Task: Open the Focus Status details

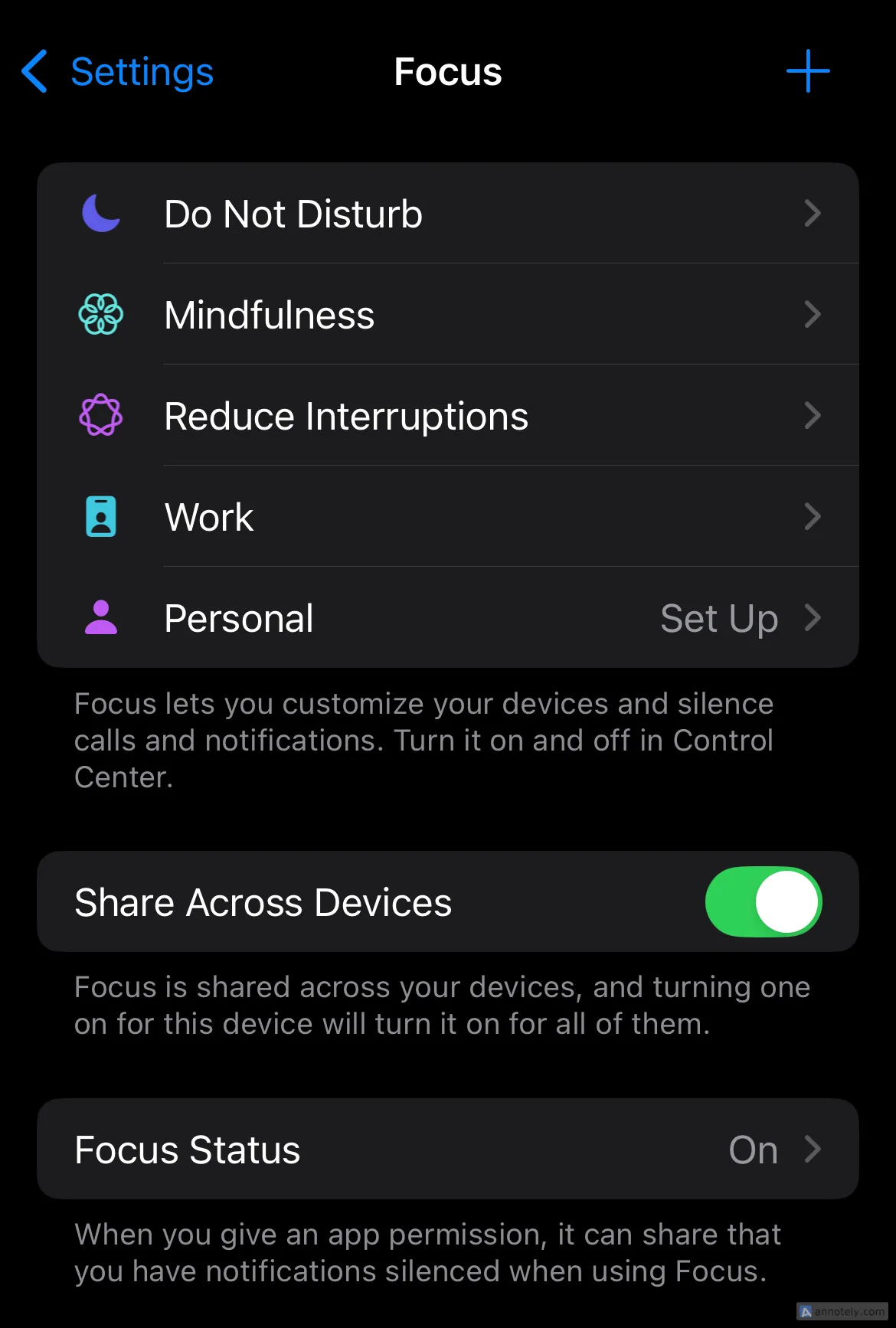Action: (x=447, y=1149)
